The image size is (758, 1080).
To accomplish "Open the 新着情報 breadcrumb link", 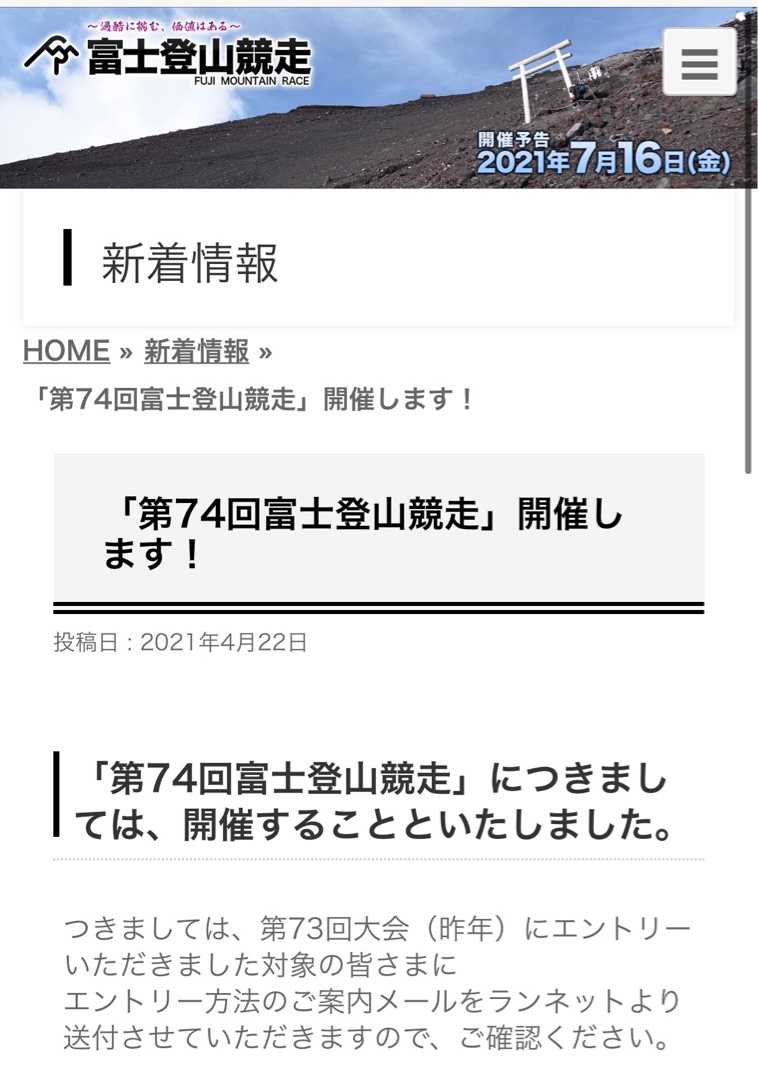I will [196, 351].
